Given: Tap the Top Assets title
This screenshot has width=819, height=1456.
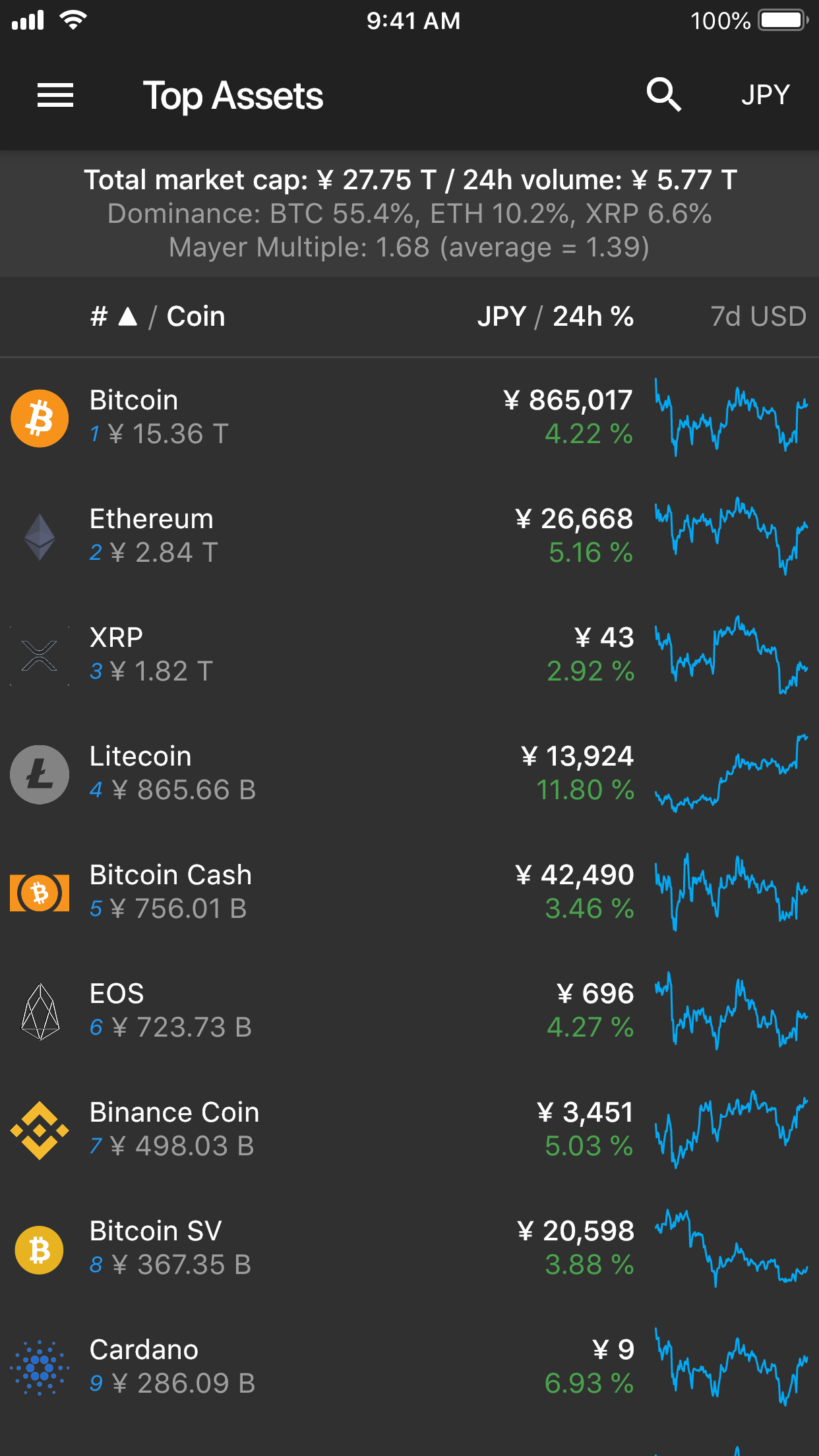Looking at the screenshot, I should [233, 94].
